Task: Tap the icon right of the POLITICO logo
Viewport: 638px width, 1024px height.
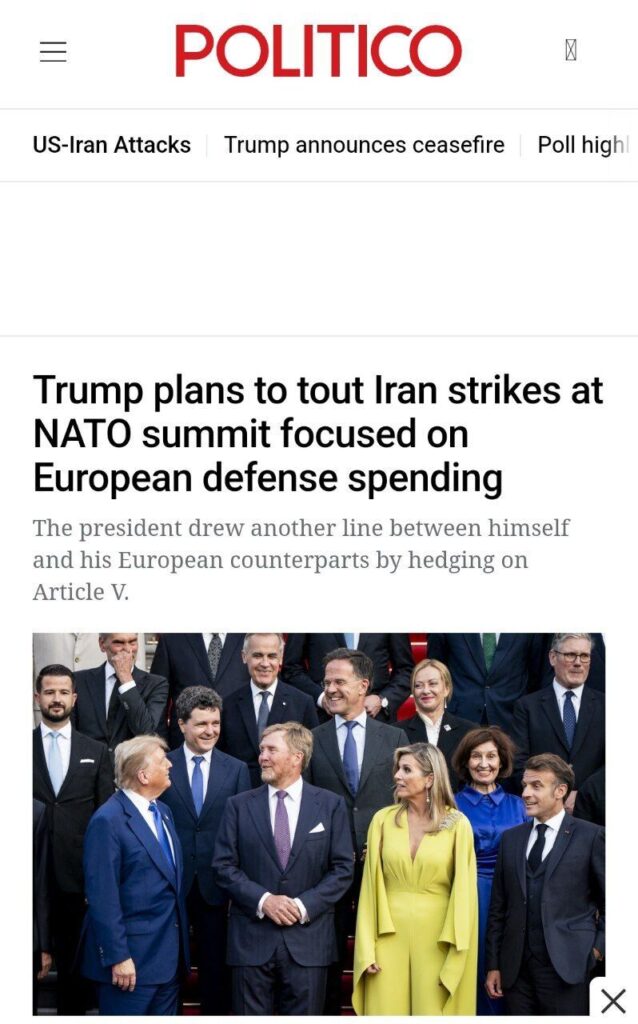Action: (x=571, y=50)
